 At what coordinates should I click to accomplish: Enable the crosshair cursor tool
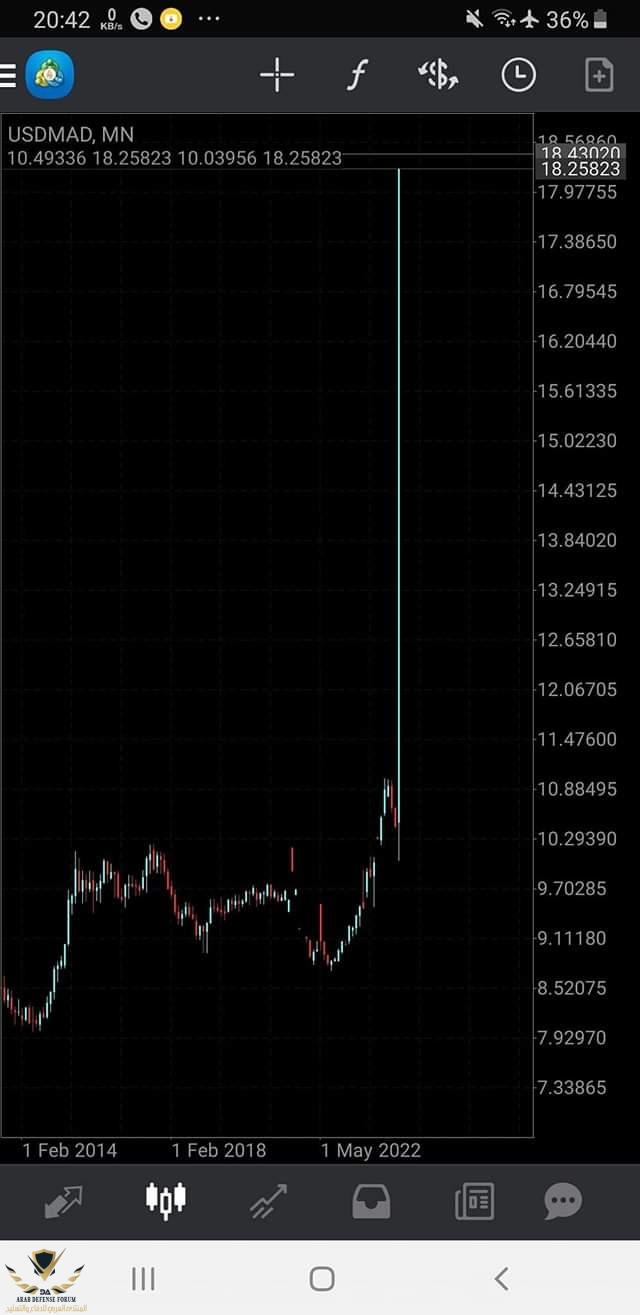[277, 75]
